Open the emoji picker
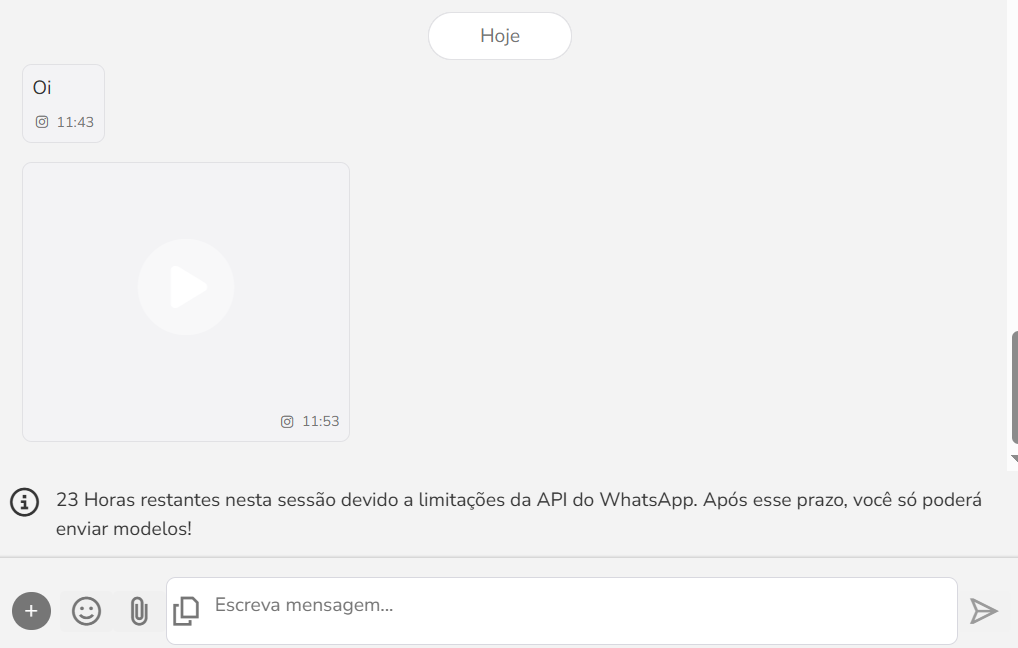 (86, 611)
